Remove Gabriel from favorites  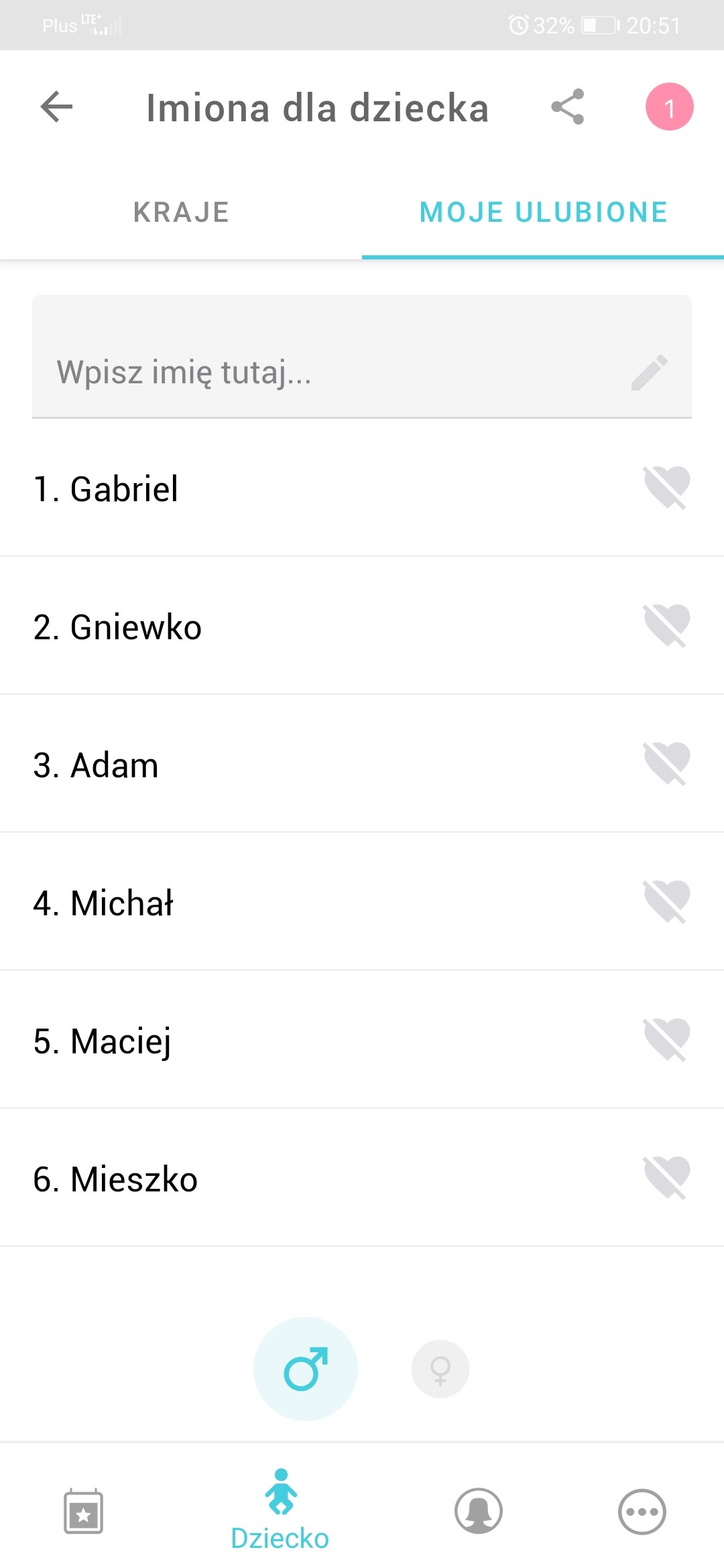pos(666,487)
